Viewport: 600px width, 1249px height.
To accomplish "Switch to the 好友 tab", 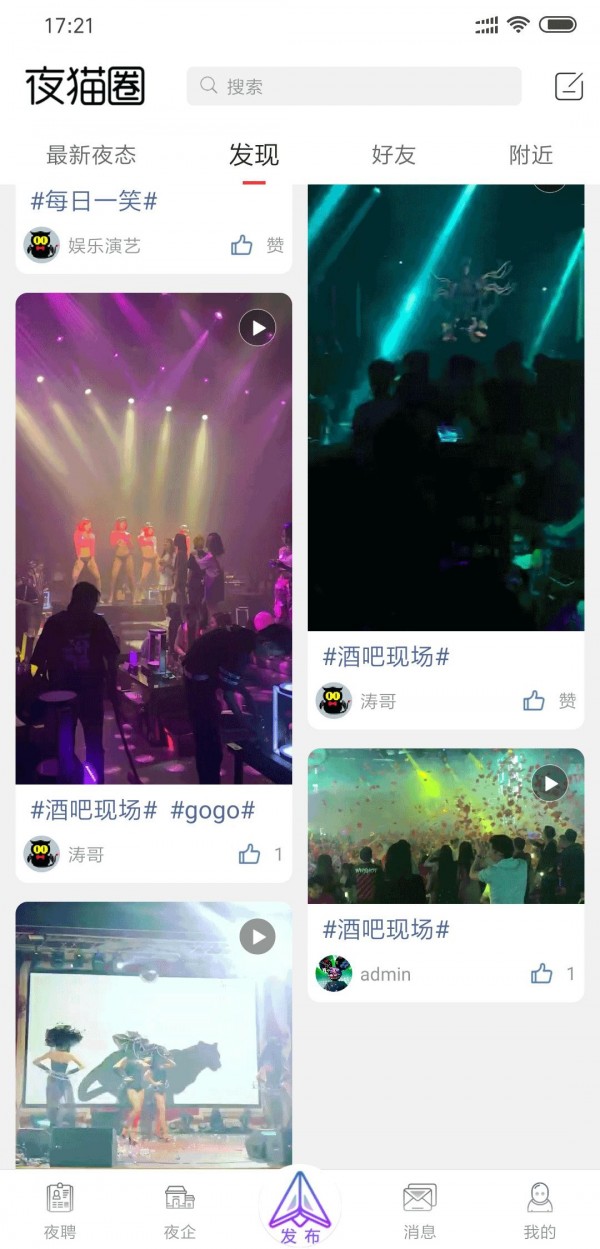I will click(x=393, y=155).
